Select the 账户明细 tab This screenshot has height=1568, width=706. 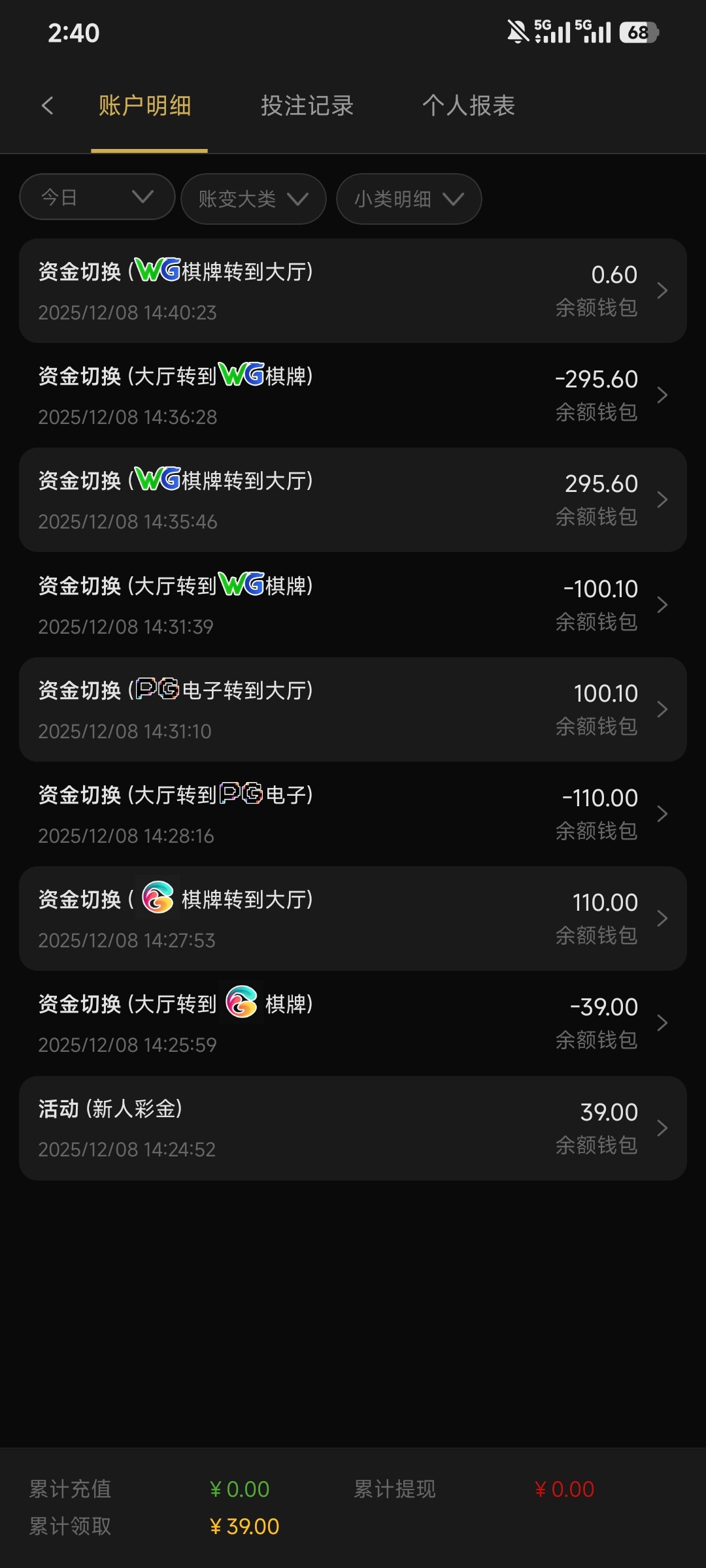pyautogui.click(x=145, y=106)
